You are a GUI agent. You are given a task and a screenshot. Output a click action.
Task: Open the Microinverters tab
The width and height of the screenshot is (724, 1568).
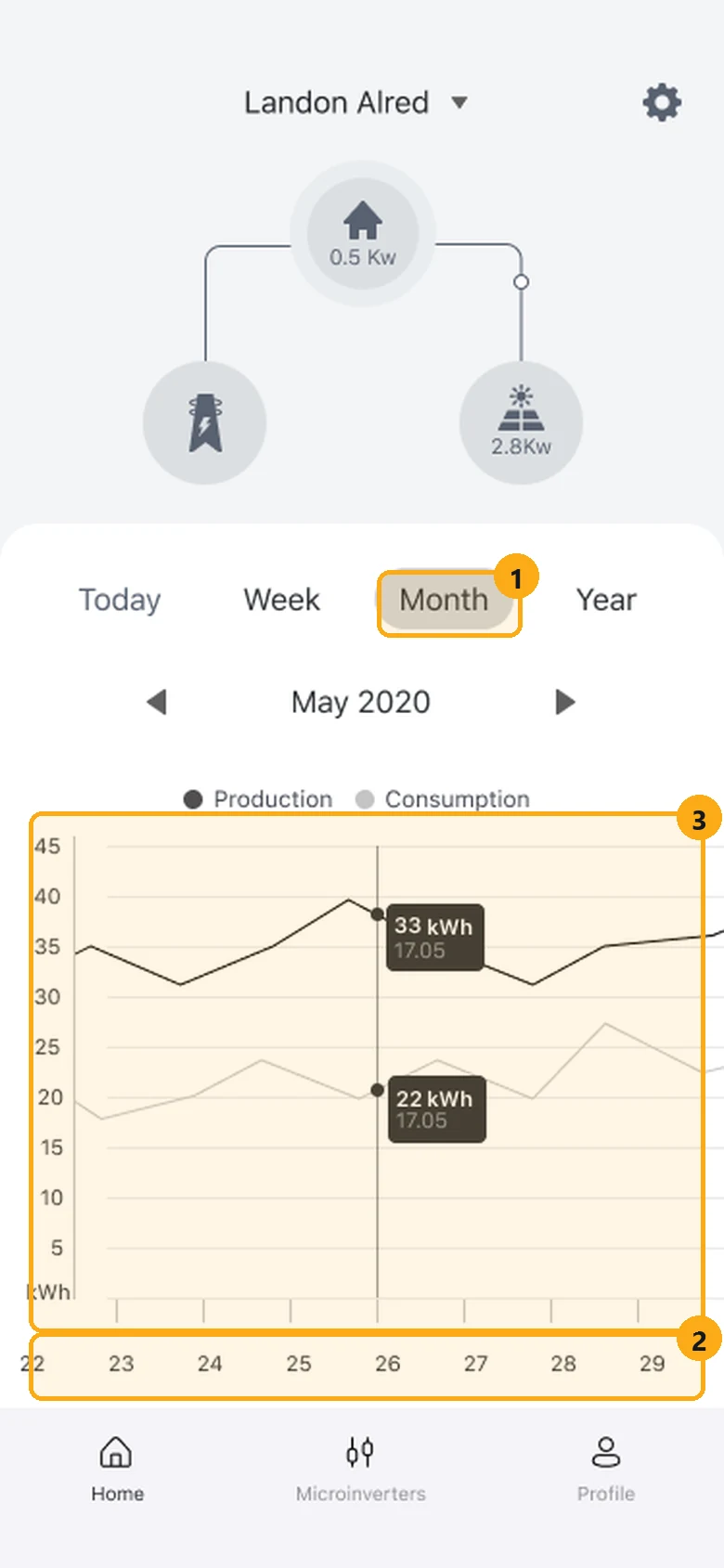(360, 1469)
